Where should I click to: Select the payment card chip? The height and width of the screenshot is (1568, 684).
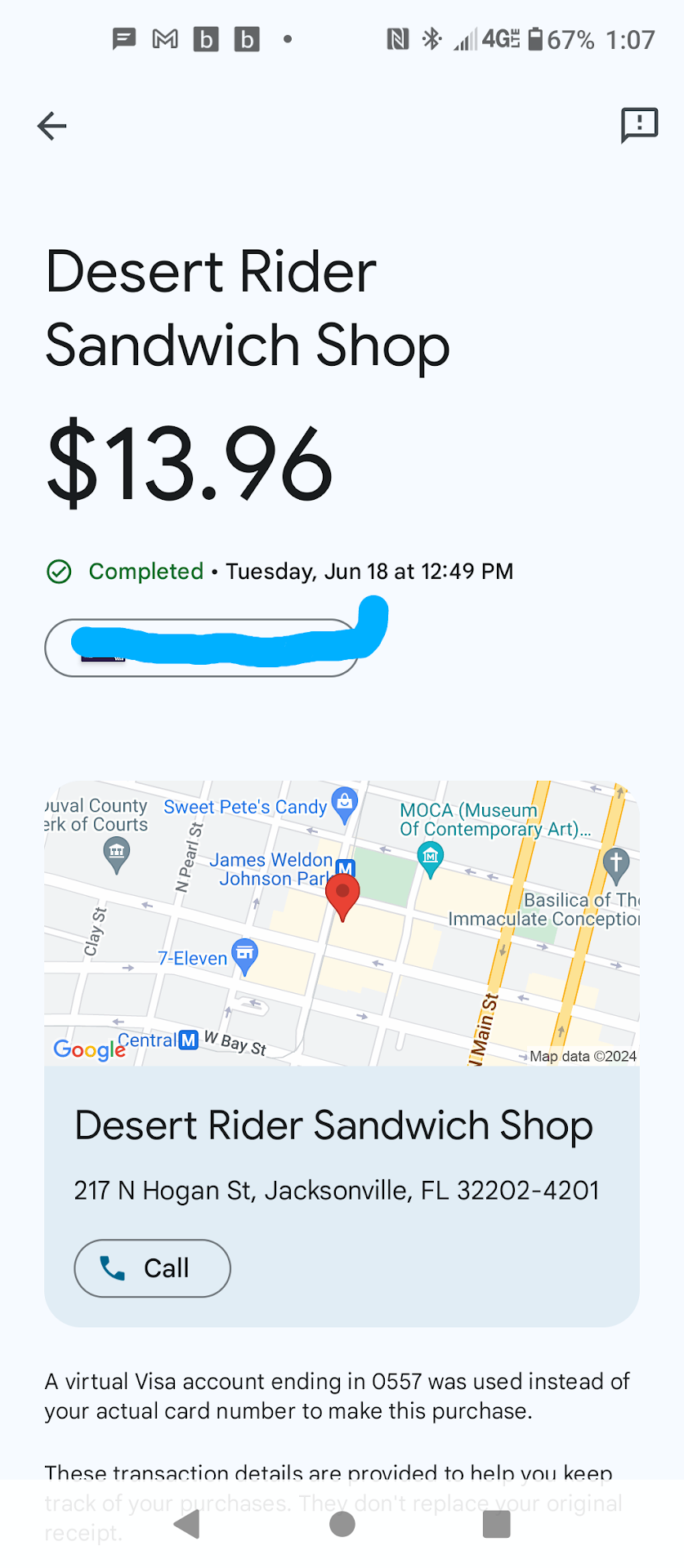tap(201, 648)
